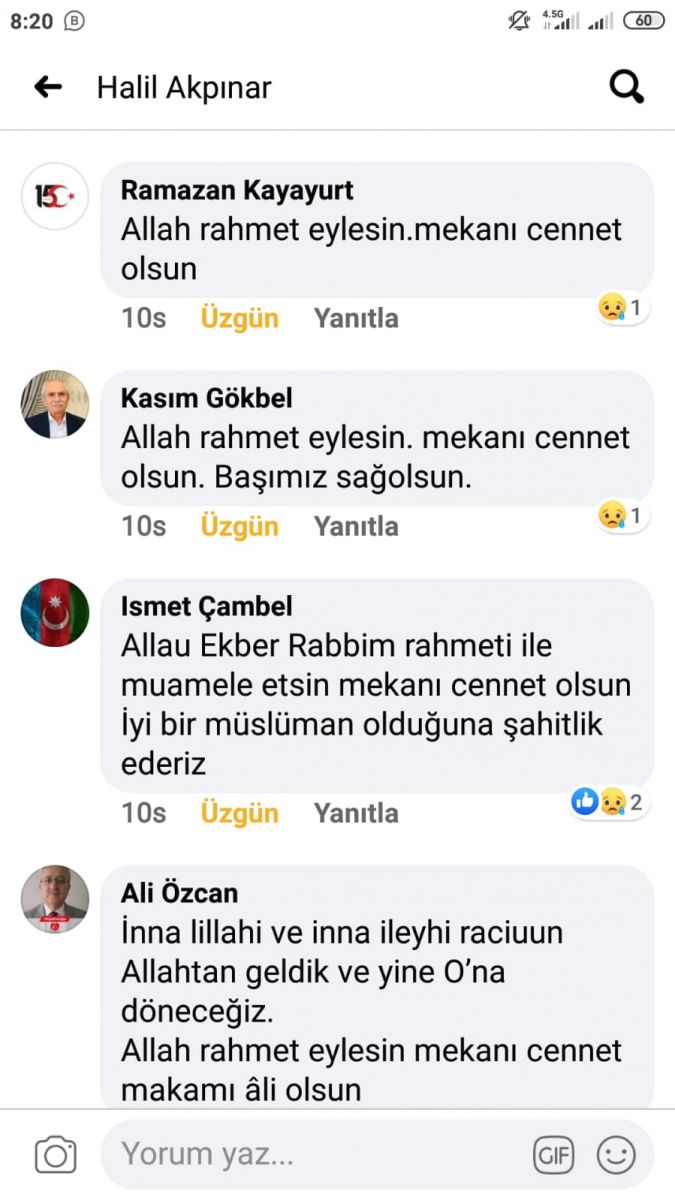Open Ali Özcan's profile picture
Image resolution: width=675 pixels, height=1200 pixels.
[55, 899]
